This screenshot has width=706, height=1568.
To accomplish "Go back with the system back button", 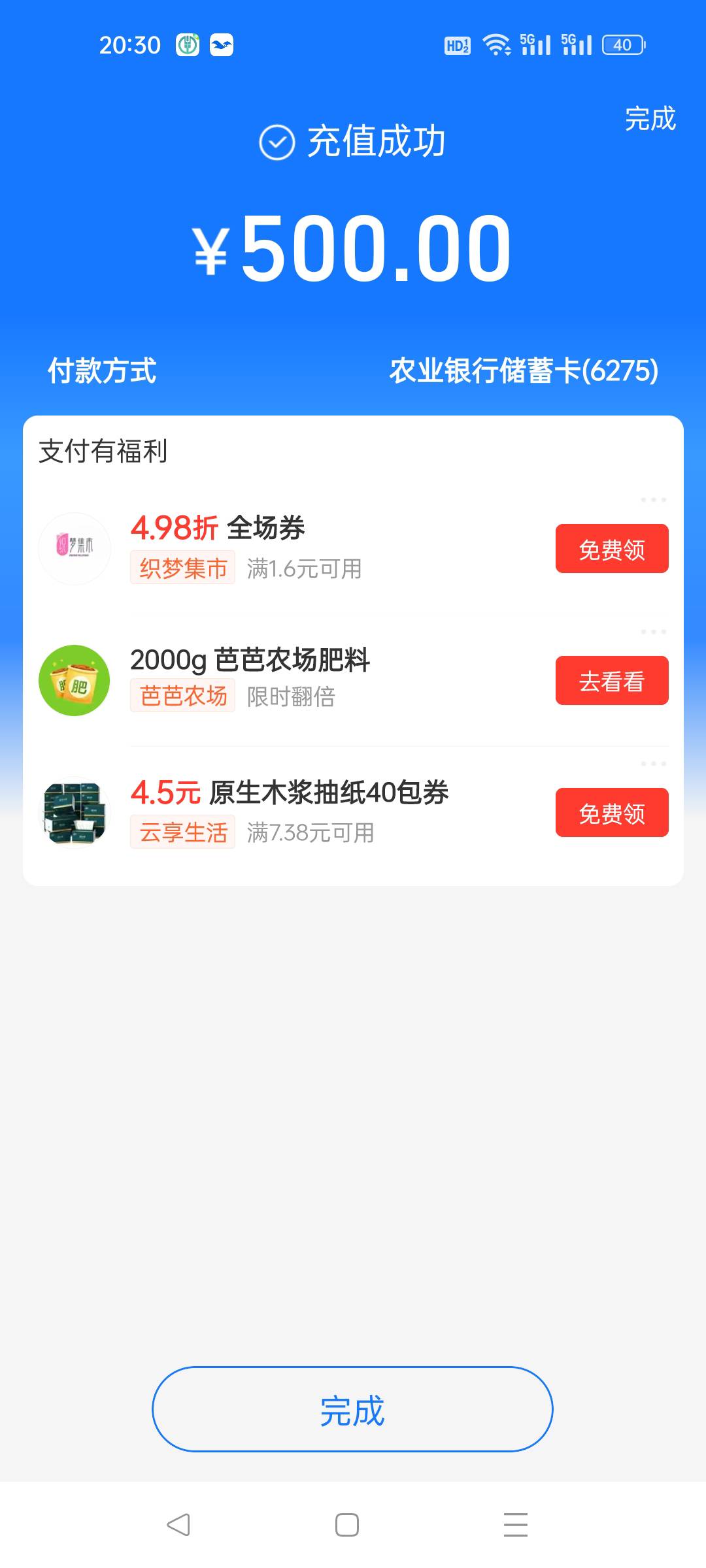I will [178, 1525].
